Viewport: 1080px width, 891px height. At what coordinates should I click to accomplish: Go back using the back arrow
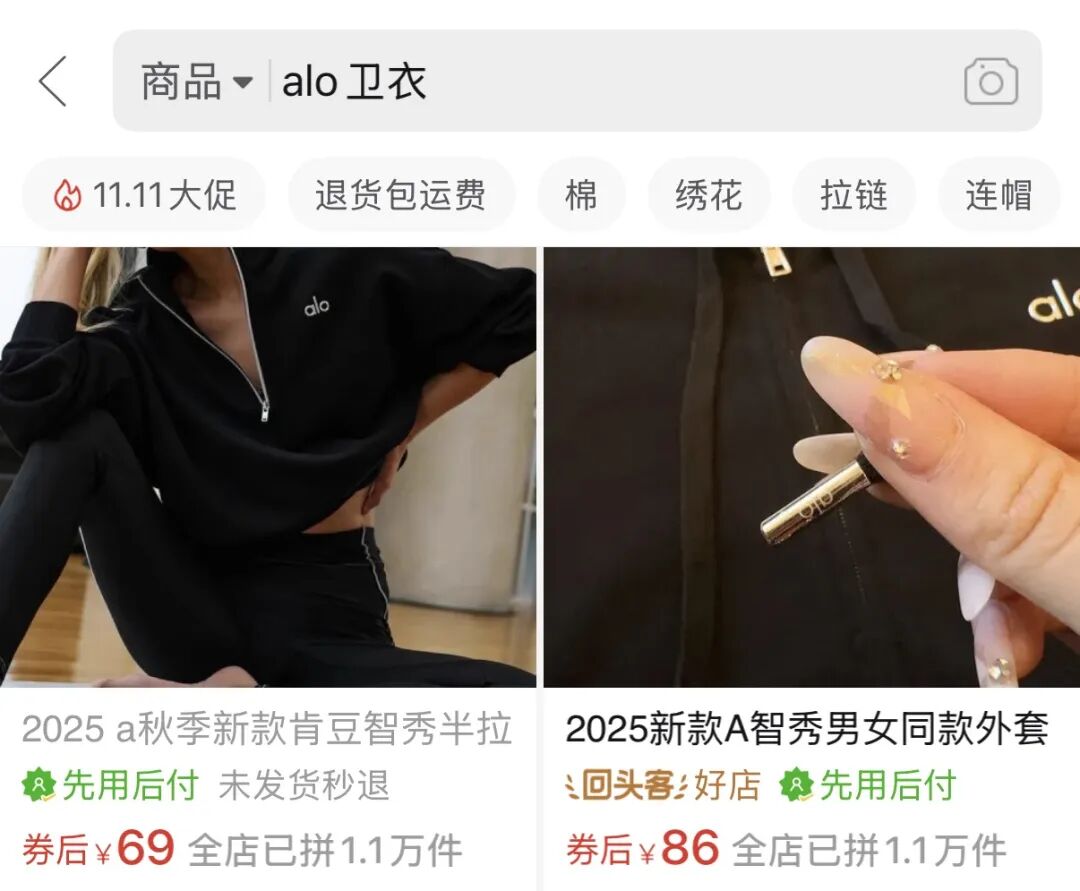[53, 81]
